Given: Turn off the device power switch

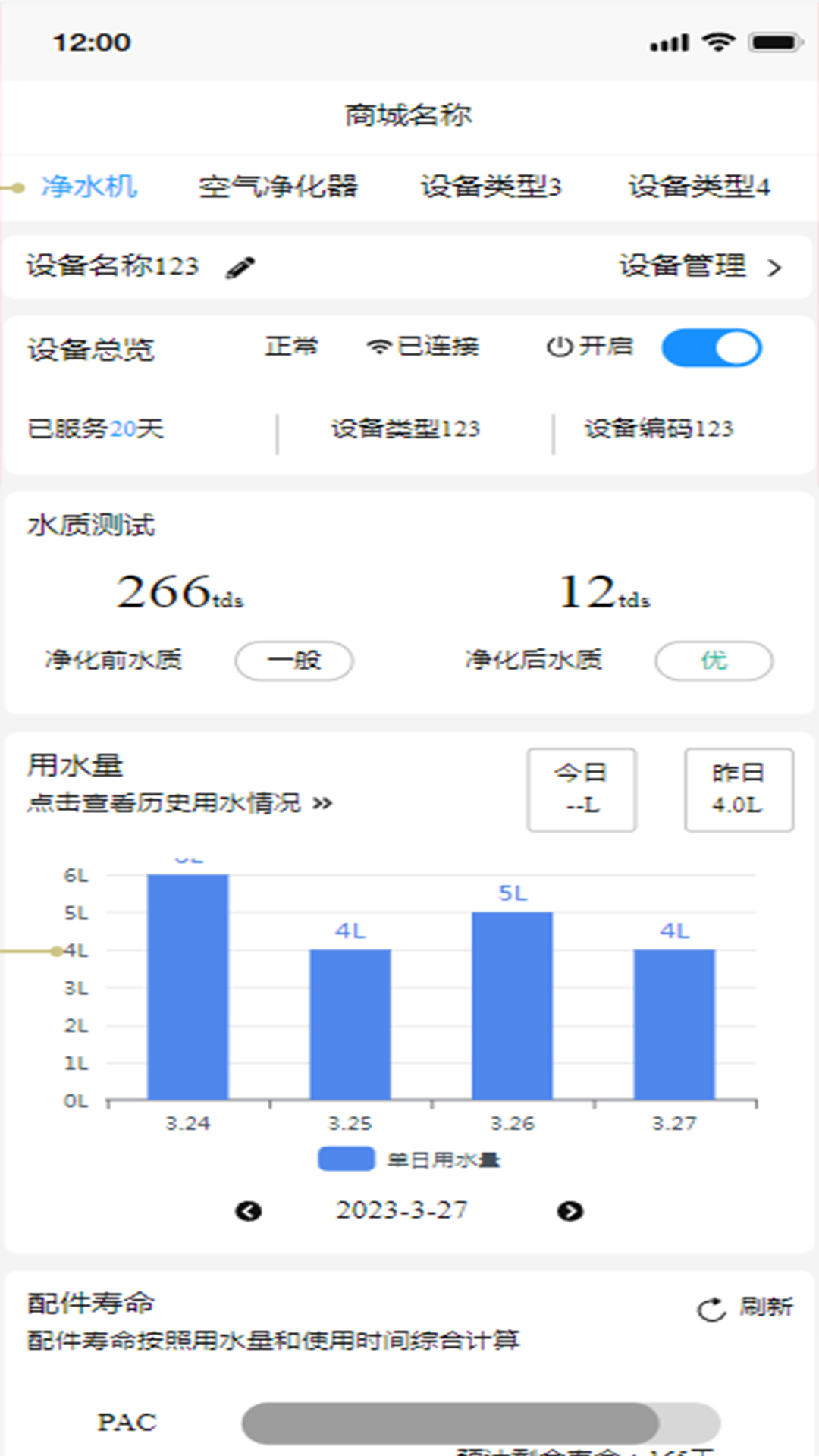Looking at the screenshot, I should coord(711,347).
